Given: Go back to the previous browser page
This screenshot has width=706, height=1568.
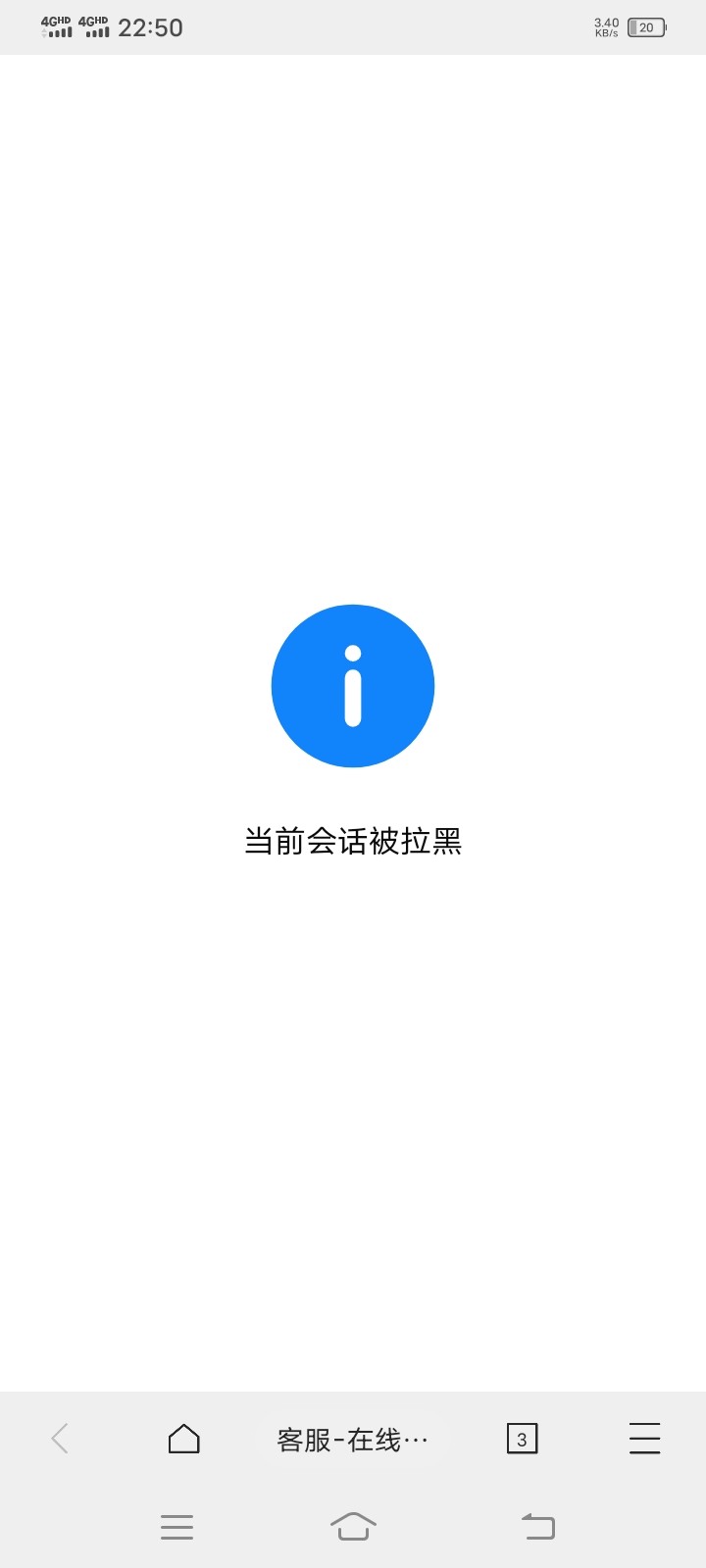Looking at the screenshot, I should coord(60,1439).
